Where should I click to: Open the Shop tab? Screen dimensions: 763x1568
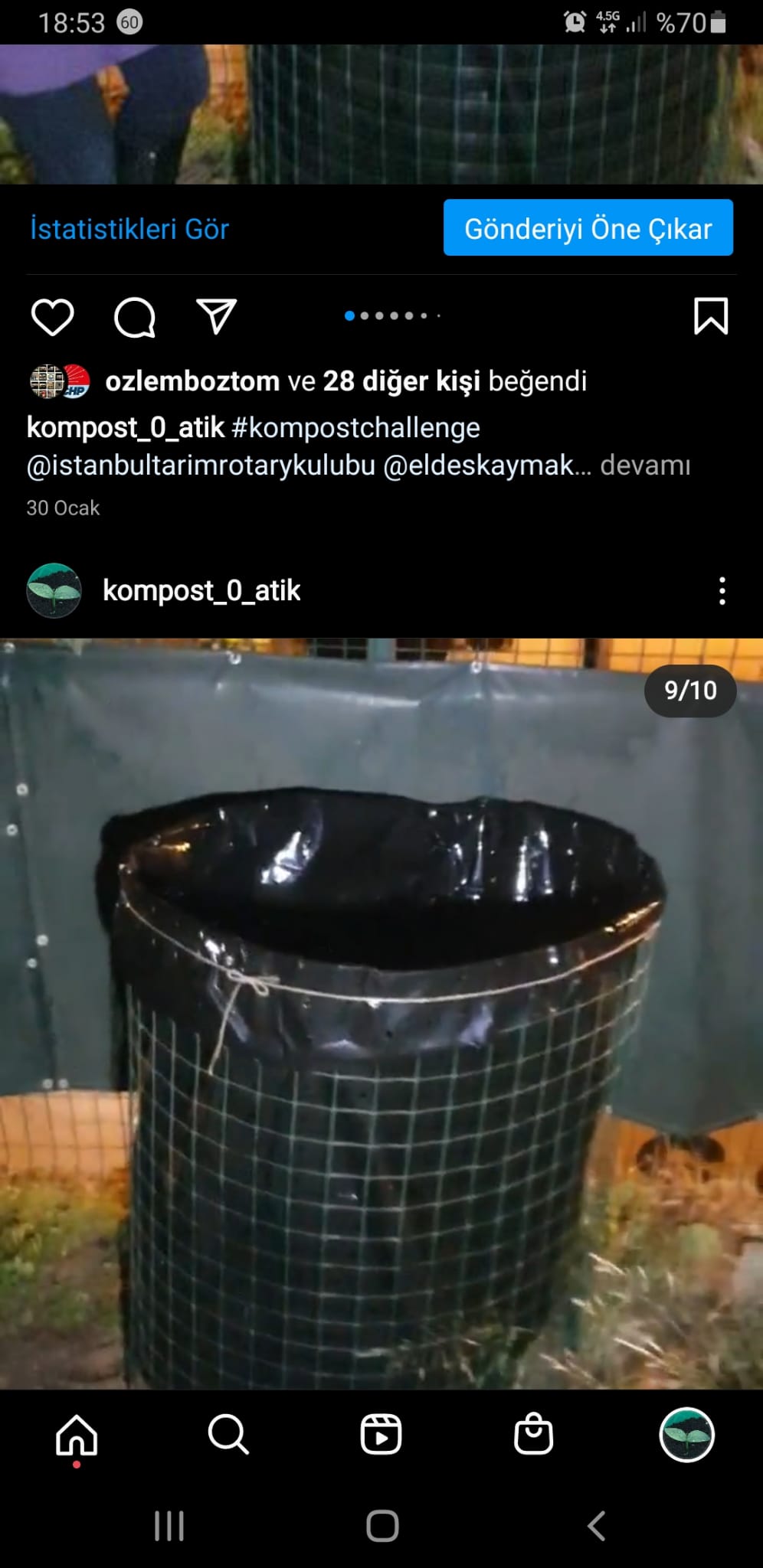click(533, 1435)
